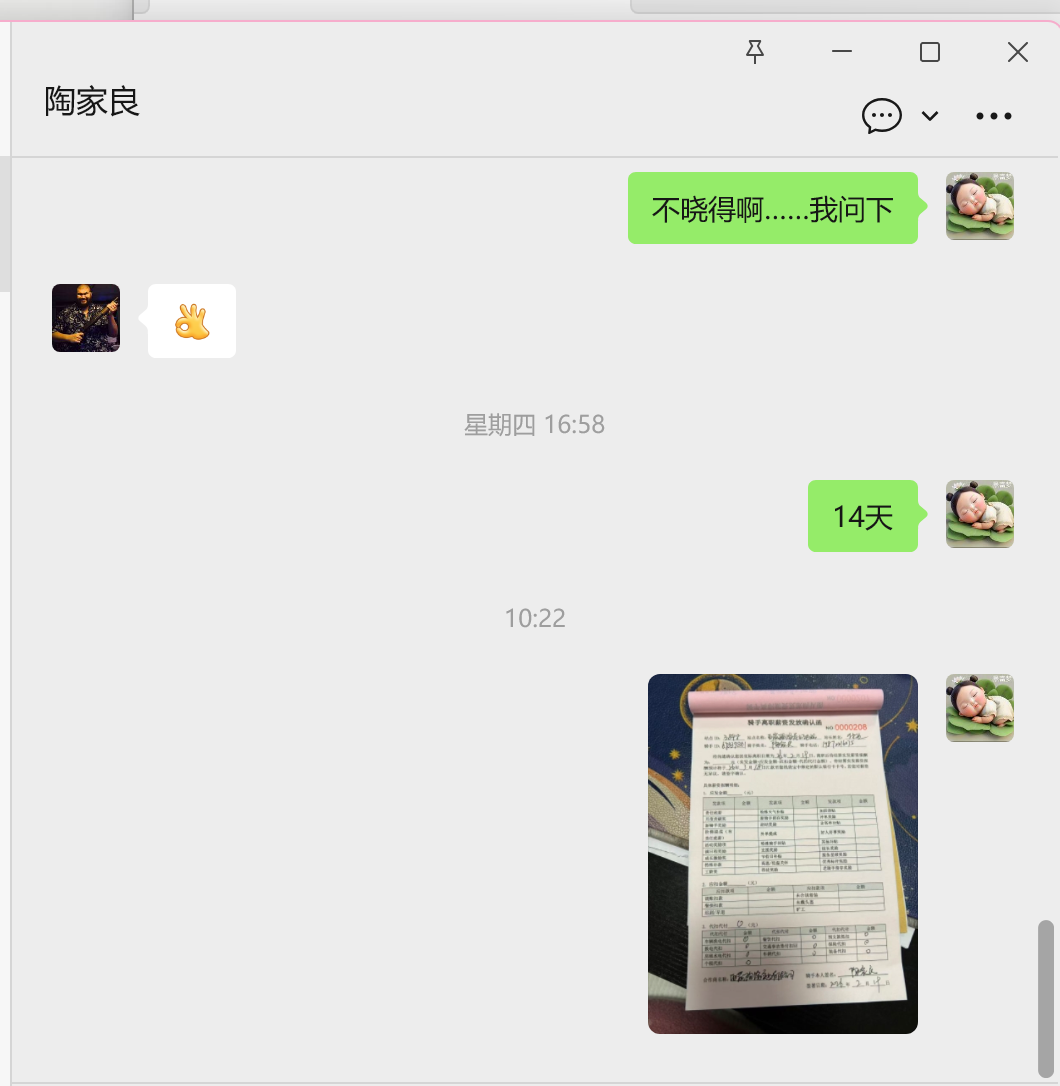Open the sent document photo
1060x1086 pixels.
point(782,853)
